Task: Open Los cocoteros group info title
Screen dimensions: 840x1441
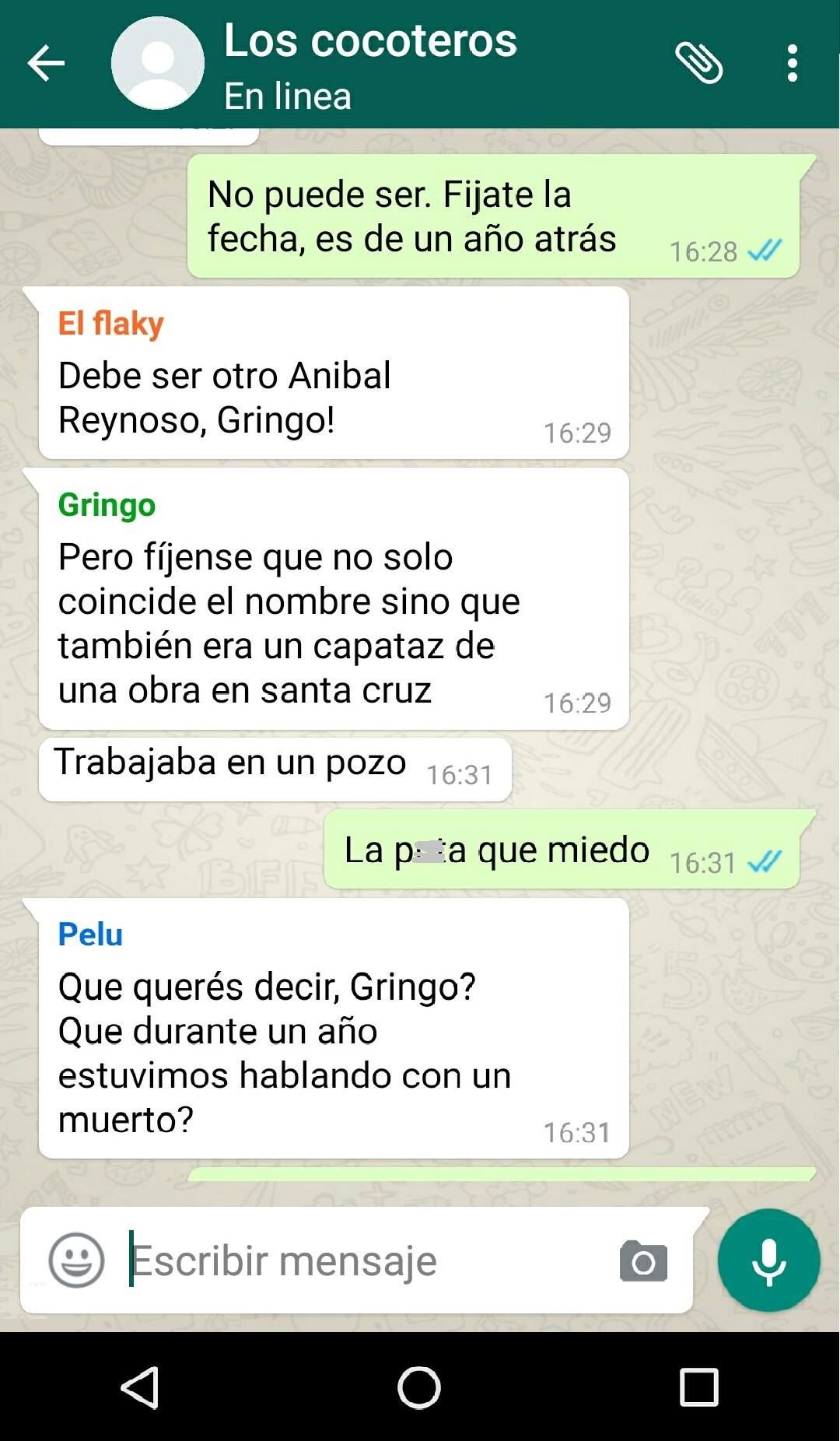Action: coord(370,40)
